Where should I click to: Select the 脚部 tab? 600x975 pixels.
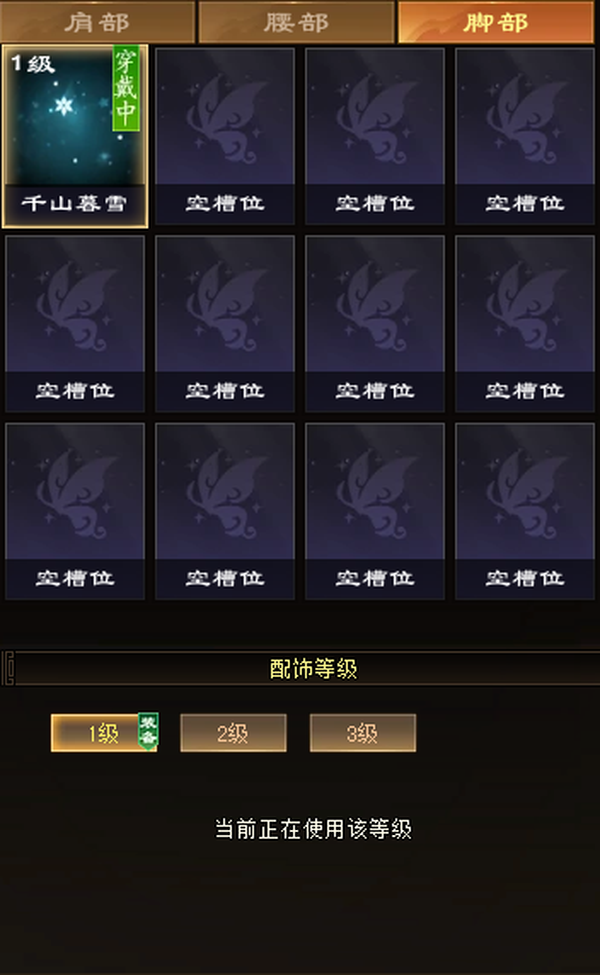(496, 22)
